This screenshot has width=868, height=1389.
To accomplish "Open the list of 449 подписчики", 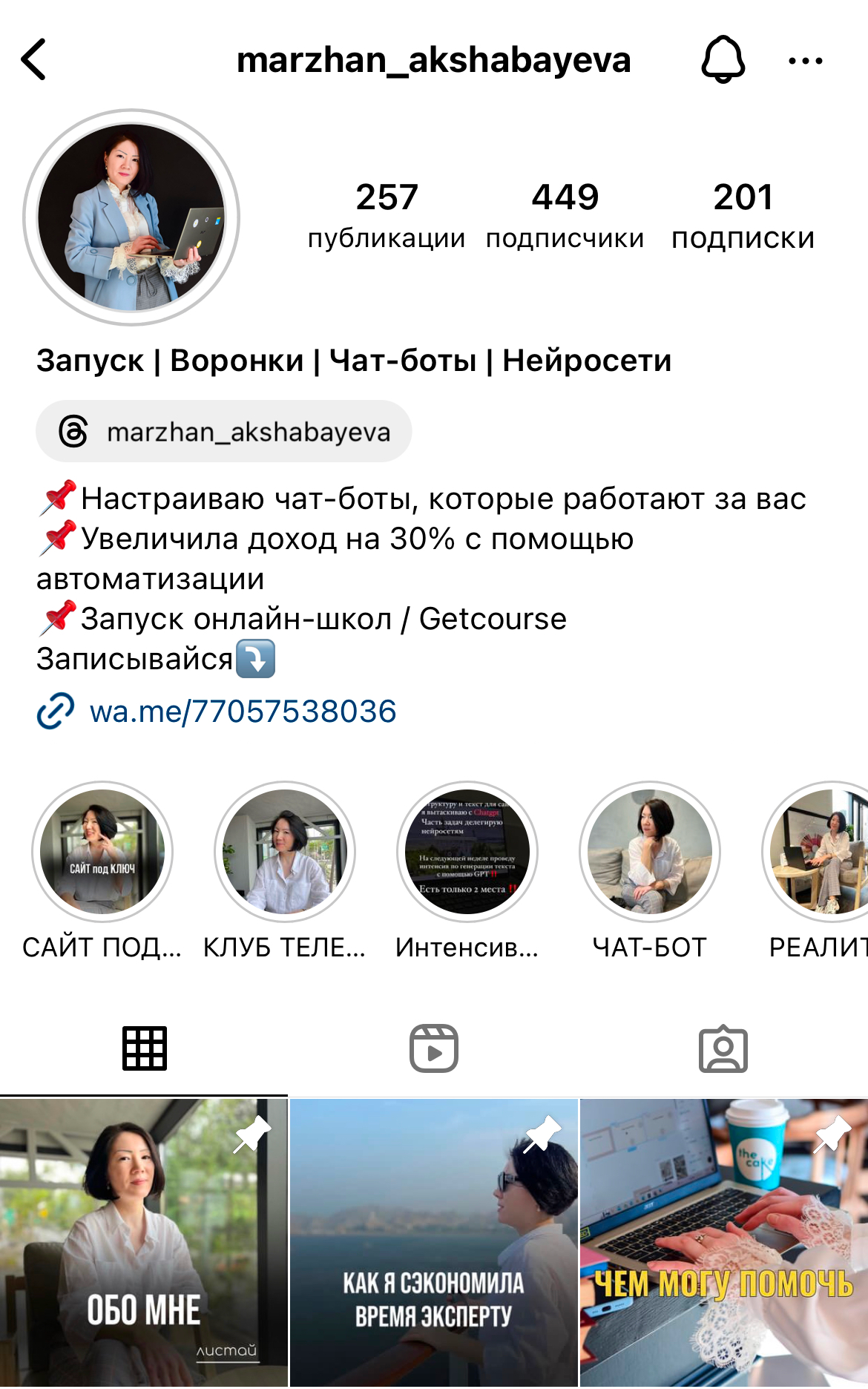I will [x=565, y=215].
